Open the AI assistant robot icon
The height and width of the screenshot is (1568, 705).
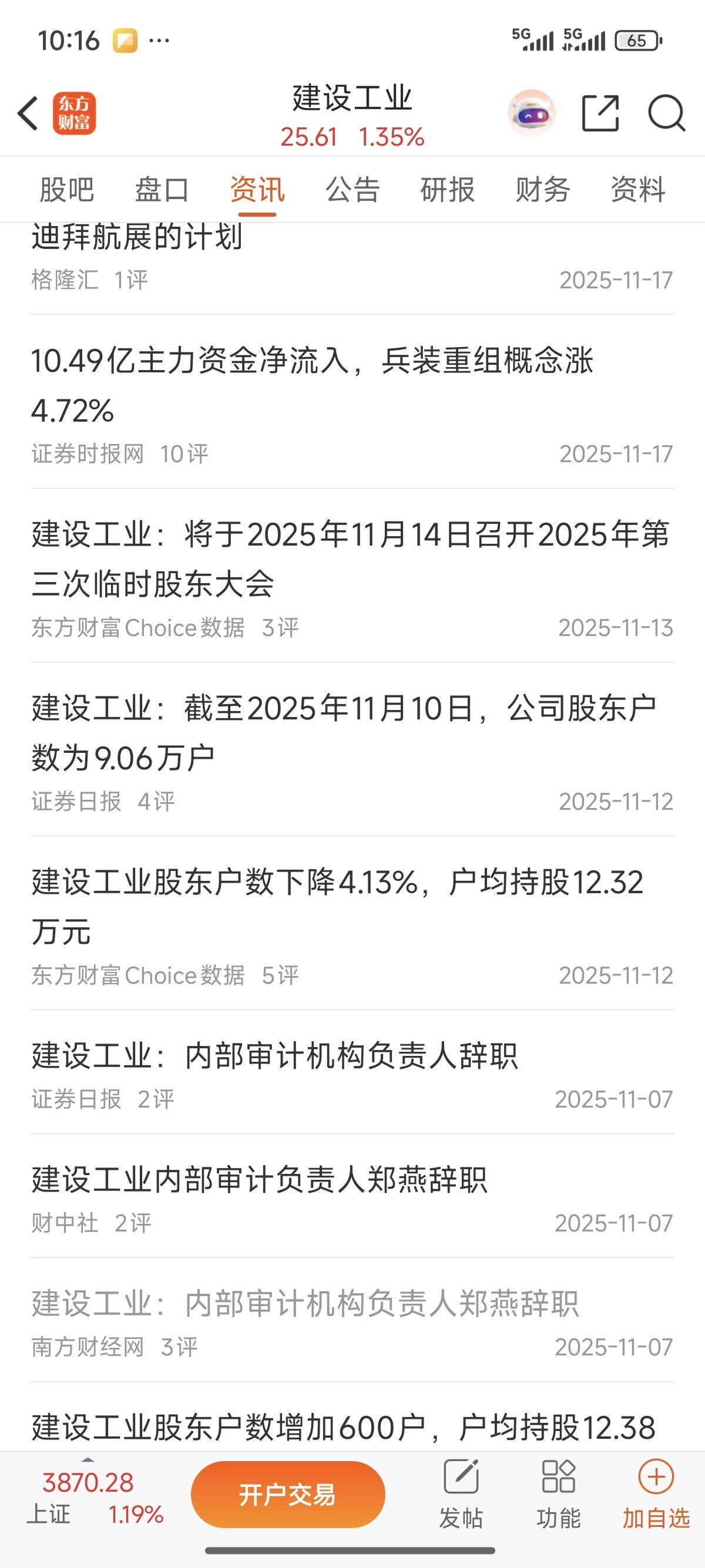tap(532, 113)
